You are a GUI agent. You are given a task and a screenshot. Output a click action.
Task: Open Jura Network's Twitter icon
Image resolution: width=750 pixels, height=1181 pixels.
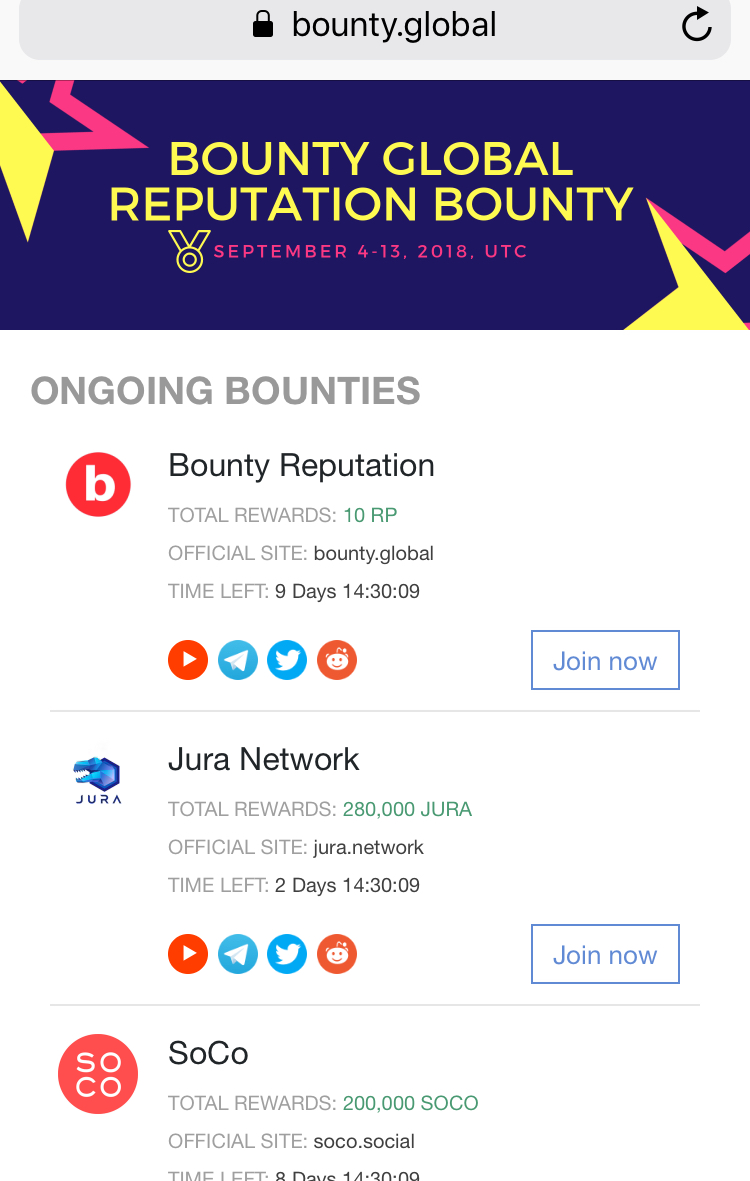pyautogui.click(x=288, y=954)
